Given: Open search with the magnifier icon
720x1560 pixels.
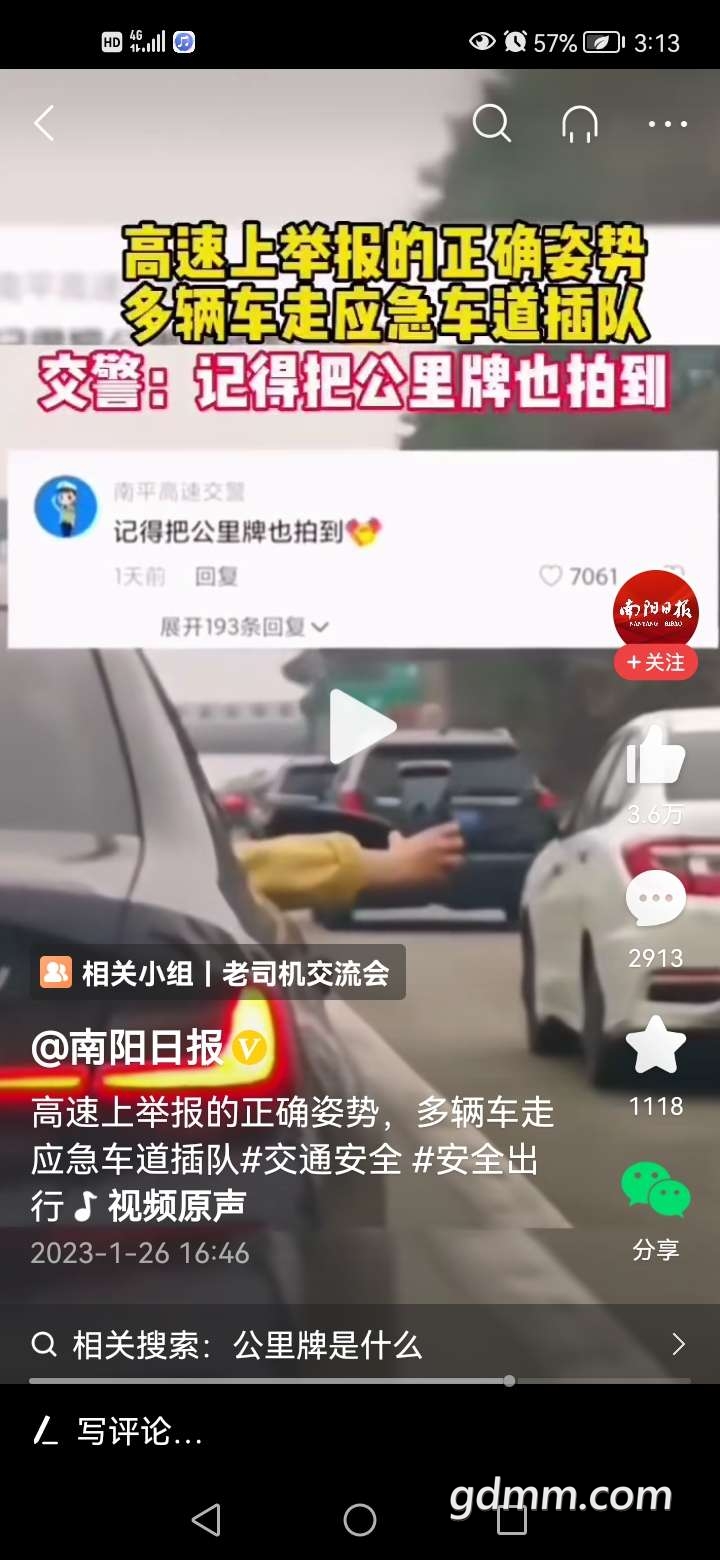Looking at the screenshot, I should (491, 124).
